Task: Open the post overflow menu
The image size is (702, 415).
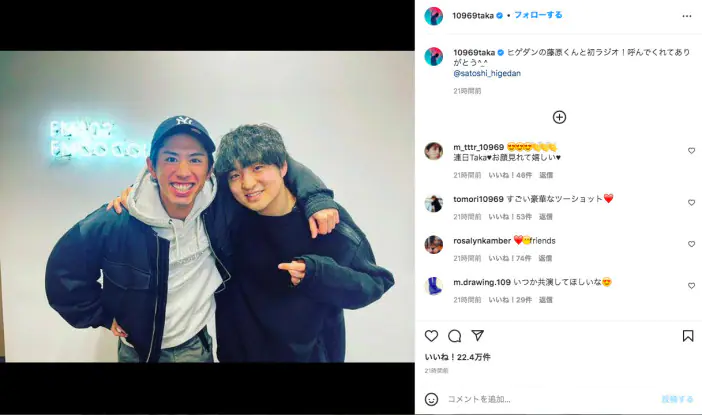Action: (x=686, y=16)
